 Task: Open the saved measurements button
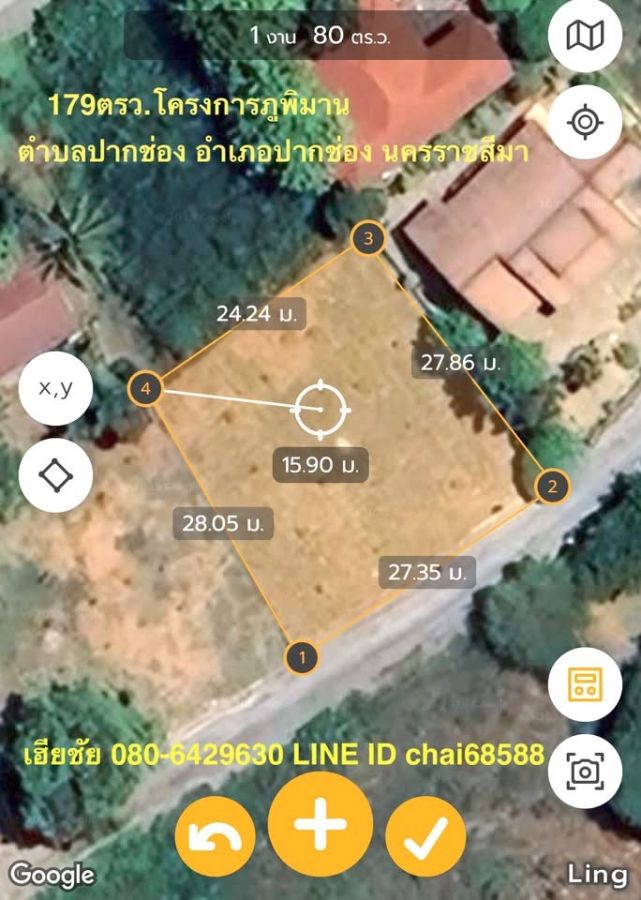coord(585,685)
